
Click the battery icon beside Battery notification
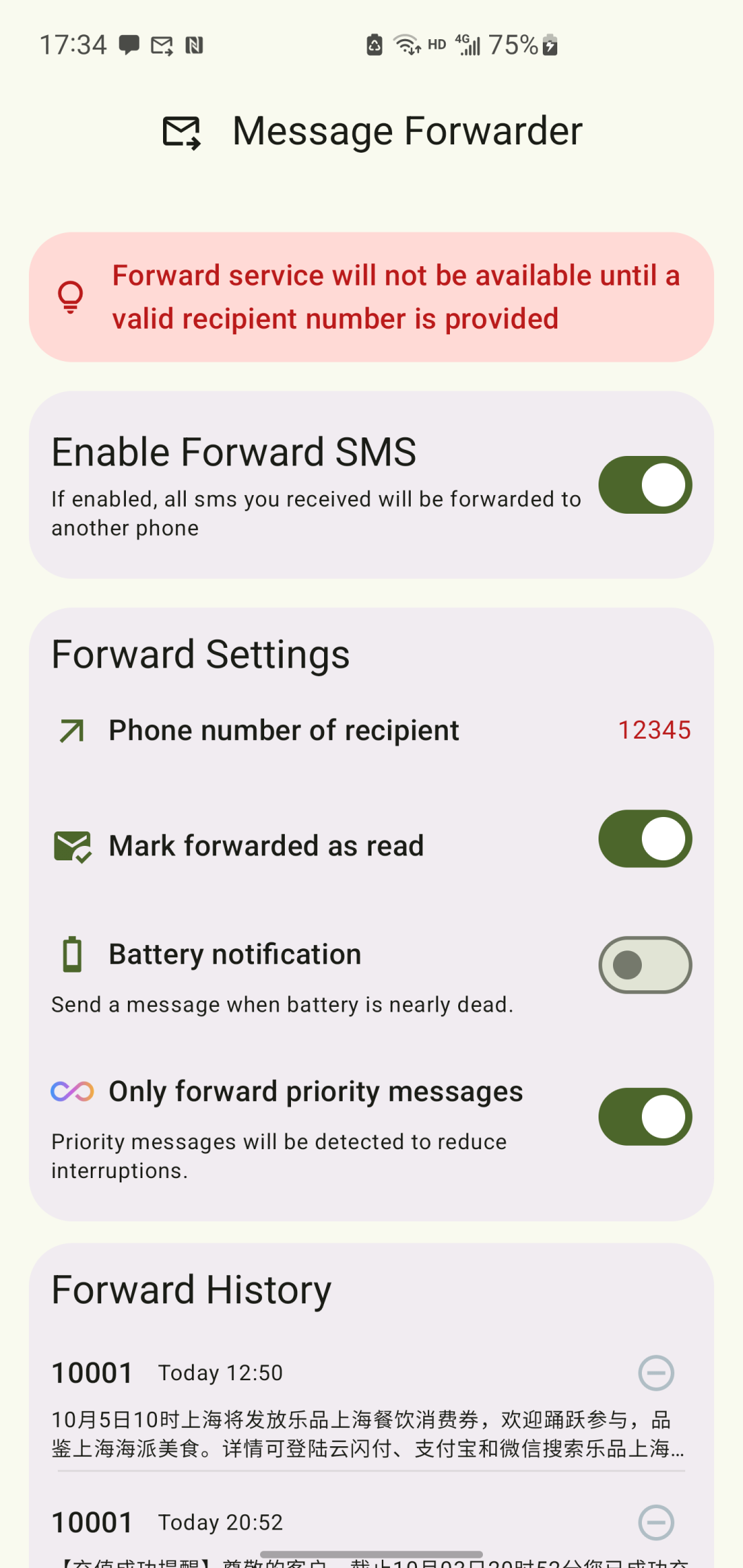click(x=71, y=955)
